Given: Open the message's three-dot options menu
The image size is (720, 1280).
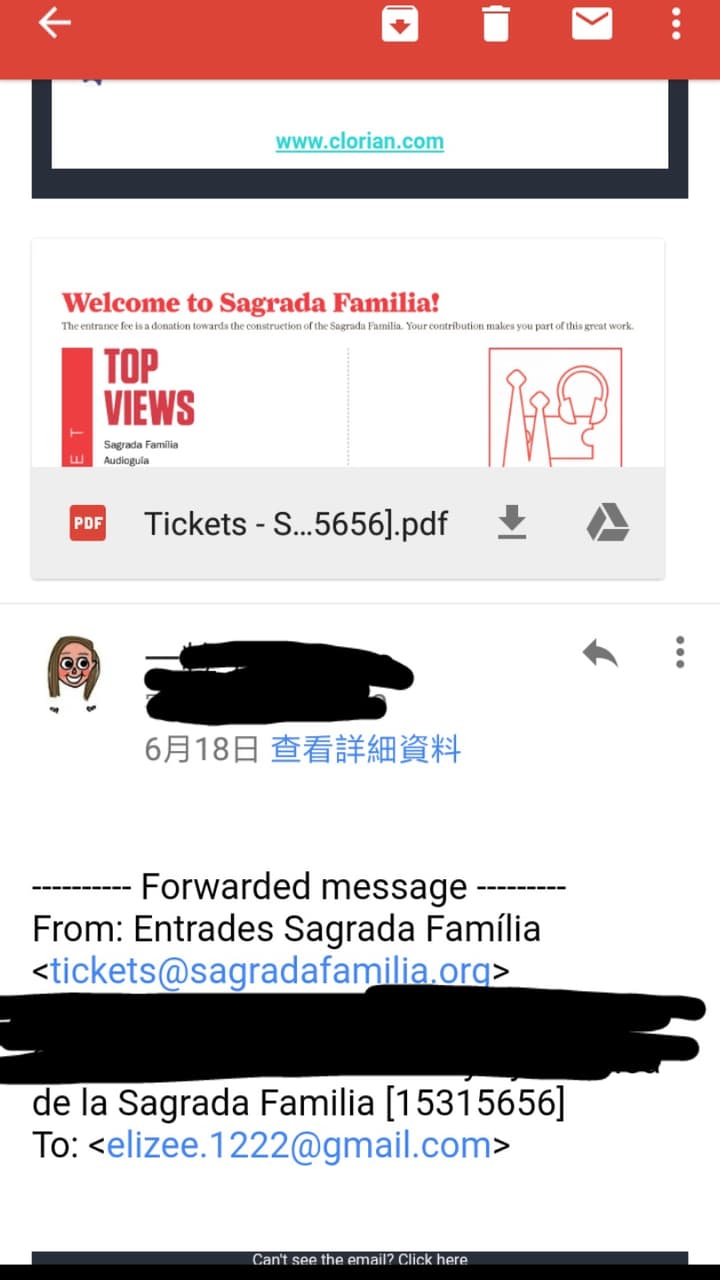Looking at the screenshot, I should coord(680,652).
